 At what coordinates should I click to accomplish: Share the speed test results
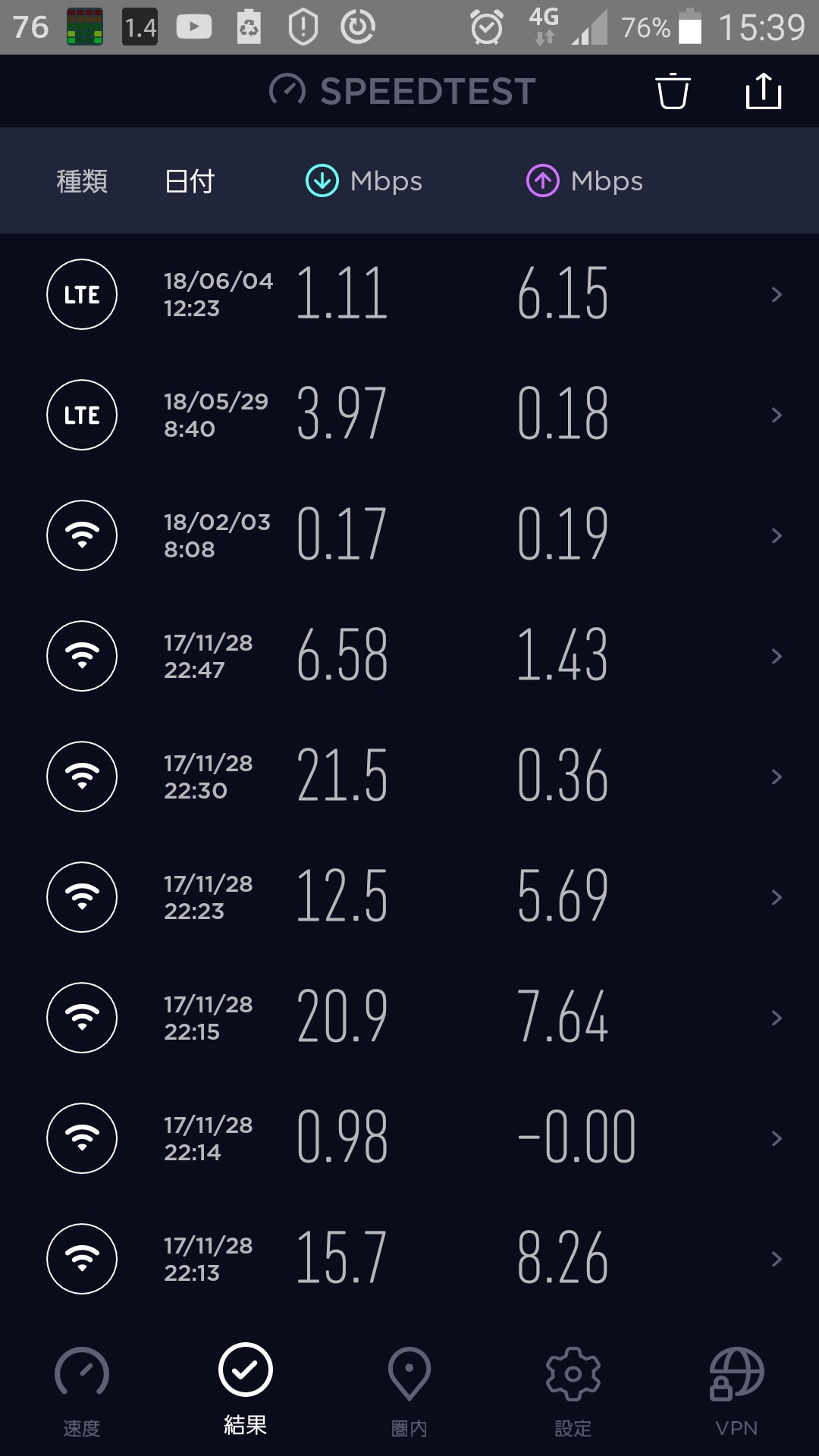[763, 92]
